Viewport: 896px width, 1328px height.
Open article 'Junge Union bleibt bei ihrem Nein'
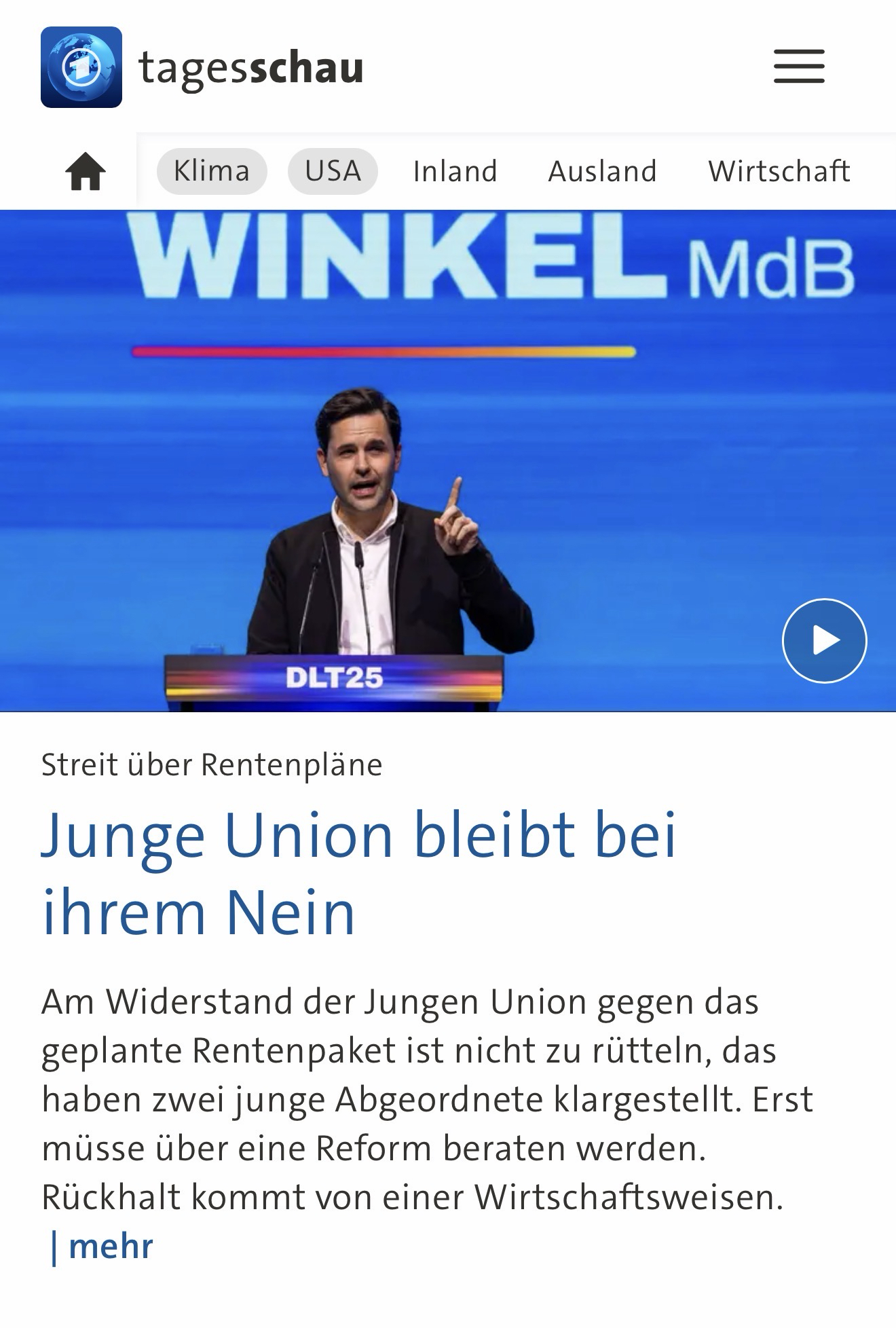click(358, 872)
